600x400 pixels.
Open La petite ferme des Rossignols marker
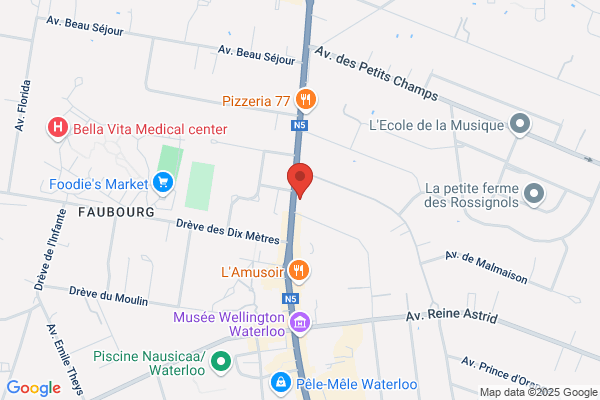(x=534, y=194)
